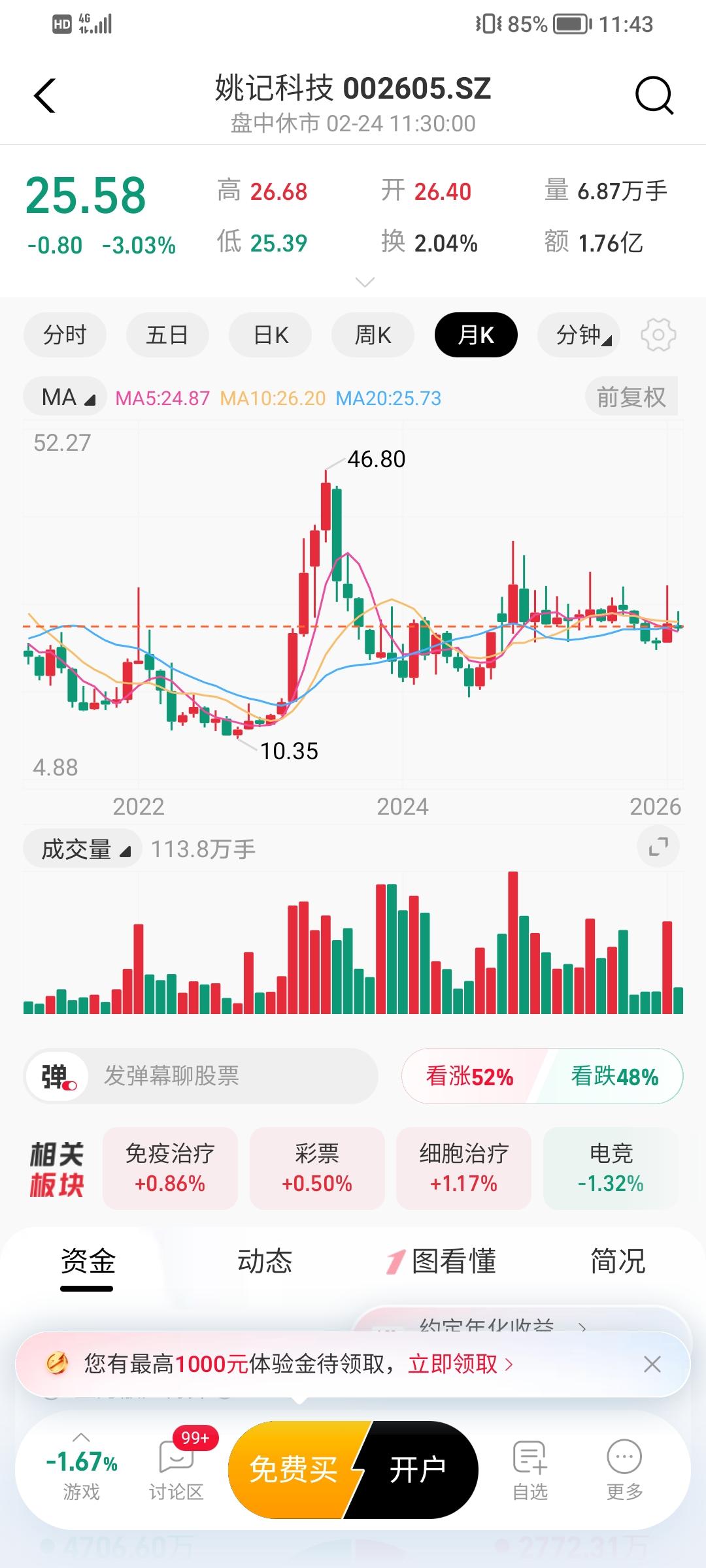Expand the quote details chevron
Screen dimensions: 706x1568
point(364,282)
